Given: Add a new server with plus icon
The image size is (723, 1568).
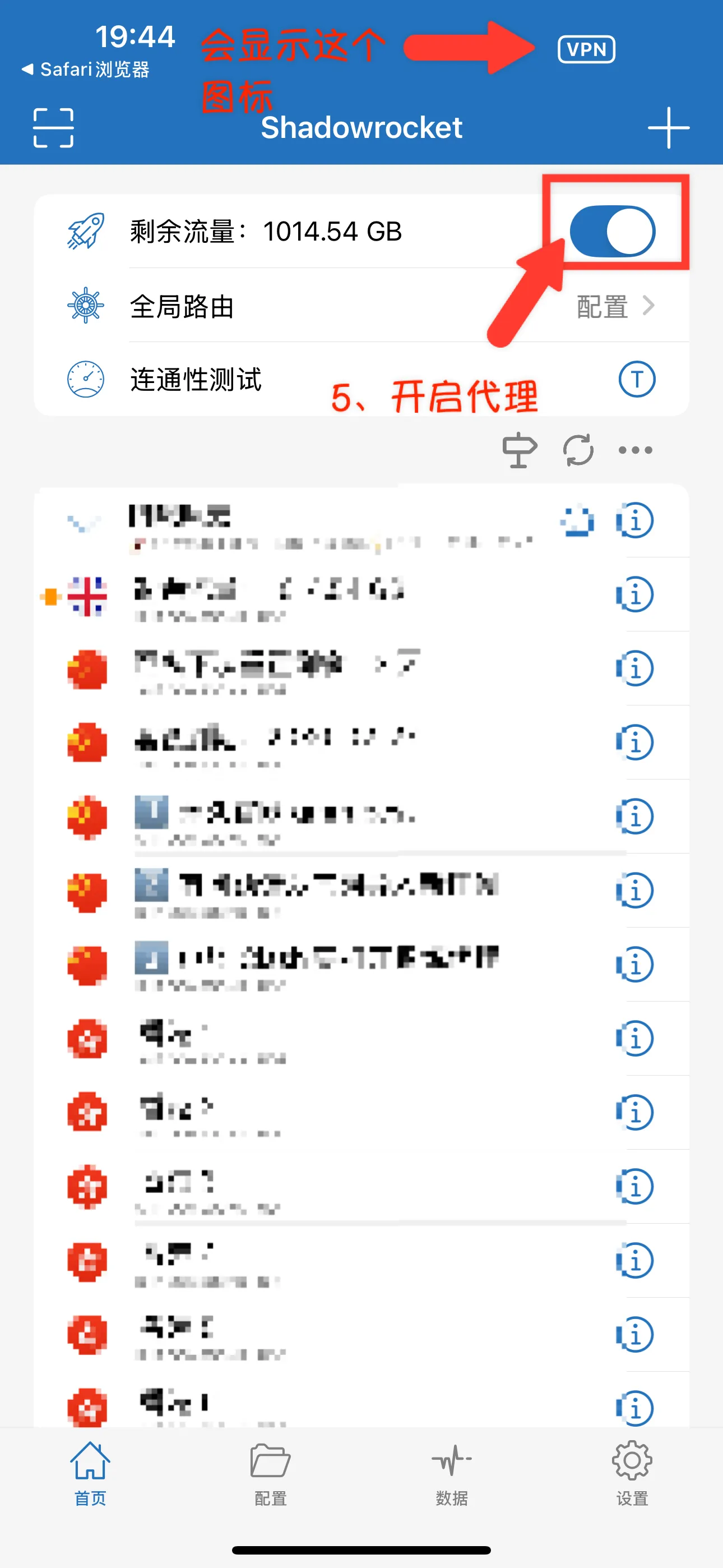Looking at the screenshot, I should pos(668,128).
